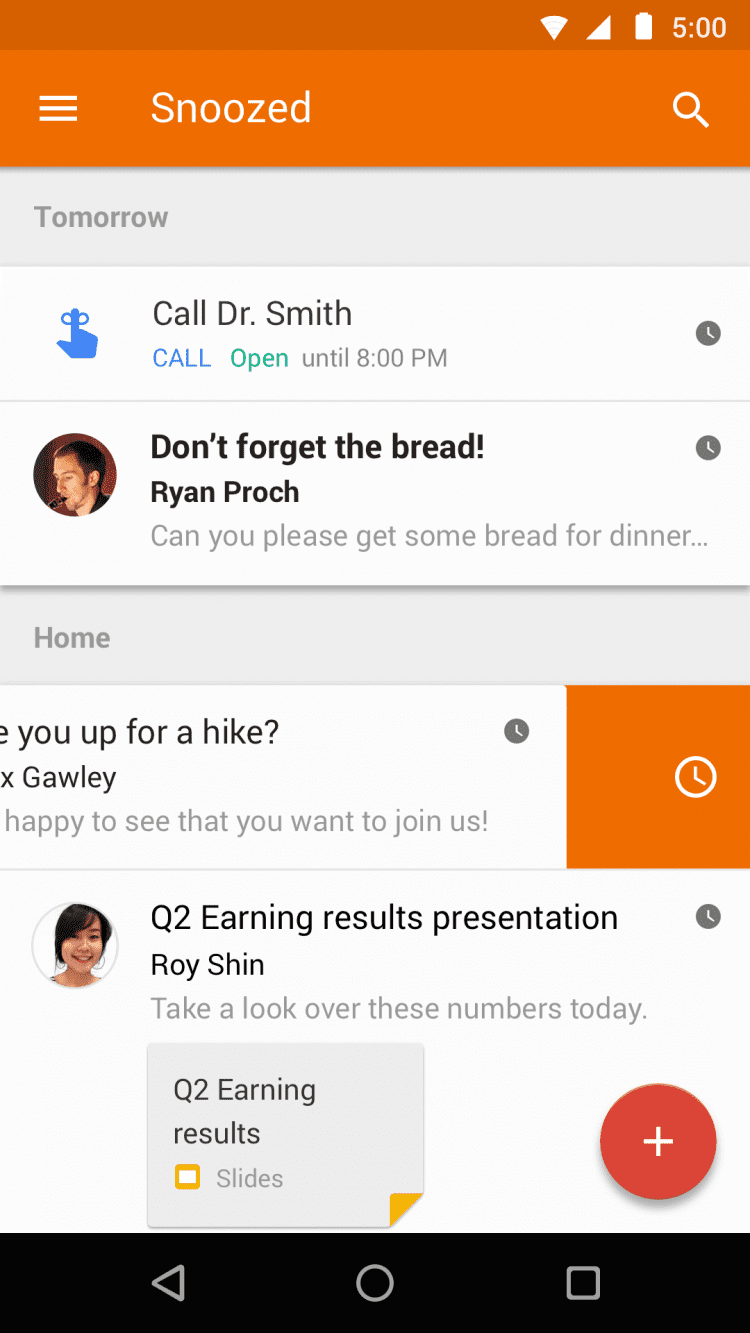Open Q2 Earning results presentation email
Image resolution: width=750 pixels, height=1333 pixels.
(384, 918)
